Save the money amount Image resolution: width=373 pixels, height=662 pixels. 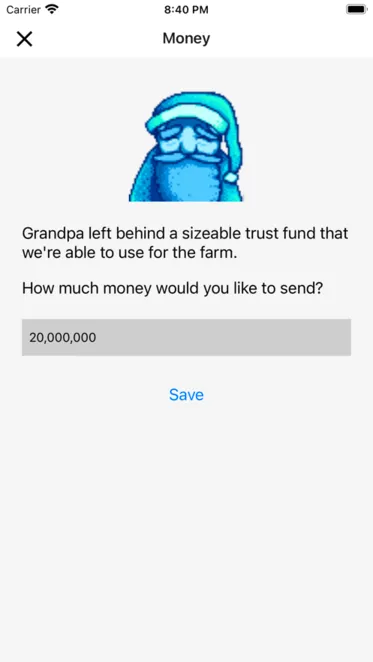click(186, 395)
